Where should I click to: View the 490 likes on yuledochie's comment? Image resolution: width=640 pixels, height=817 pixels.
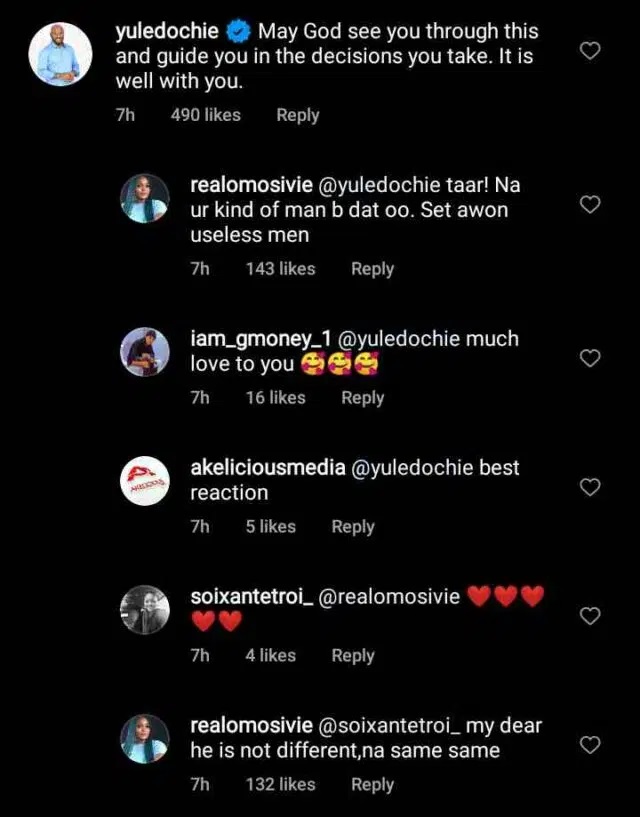(x=206, y=115)
